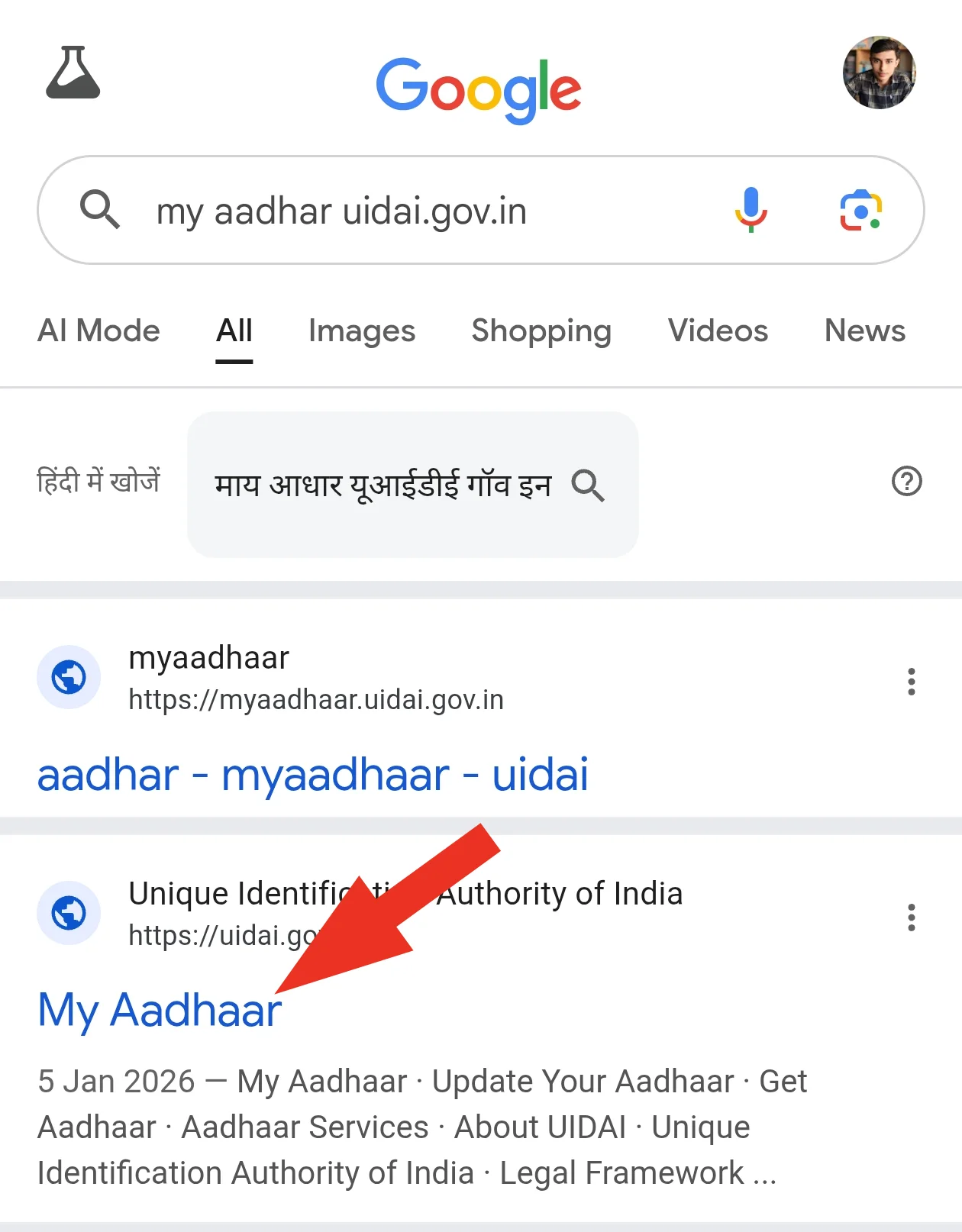The width and height of the screenshot is (962, 1232).
Task: Search in Hindi using the suggested chip
Action: coord(412,485)
